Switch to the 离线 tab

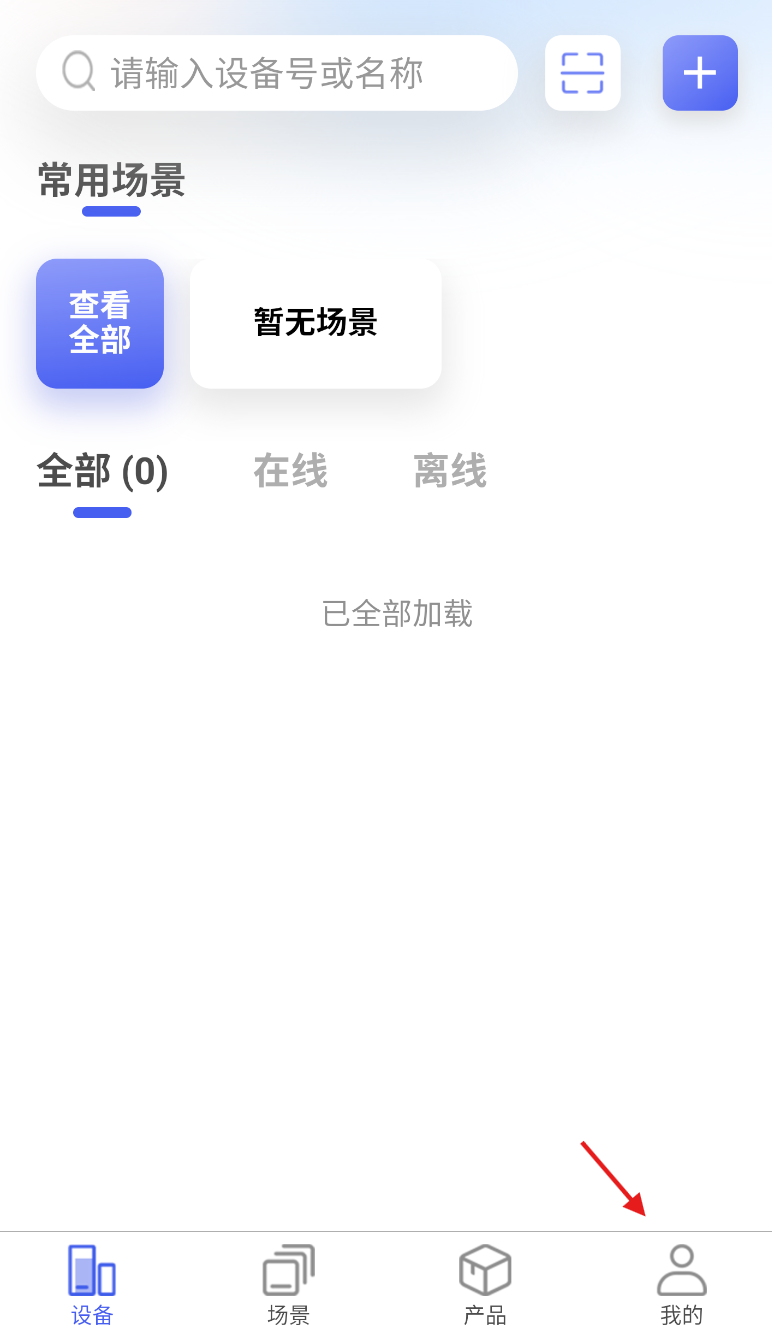tap(450, 471)
